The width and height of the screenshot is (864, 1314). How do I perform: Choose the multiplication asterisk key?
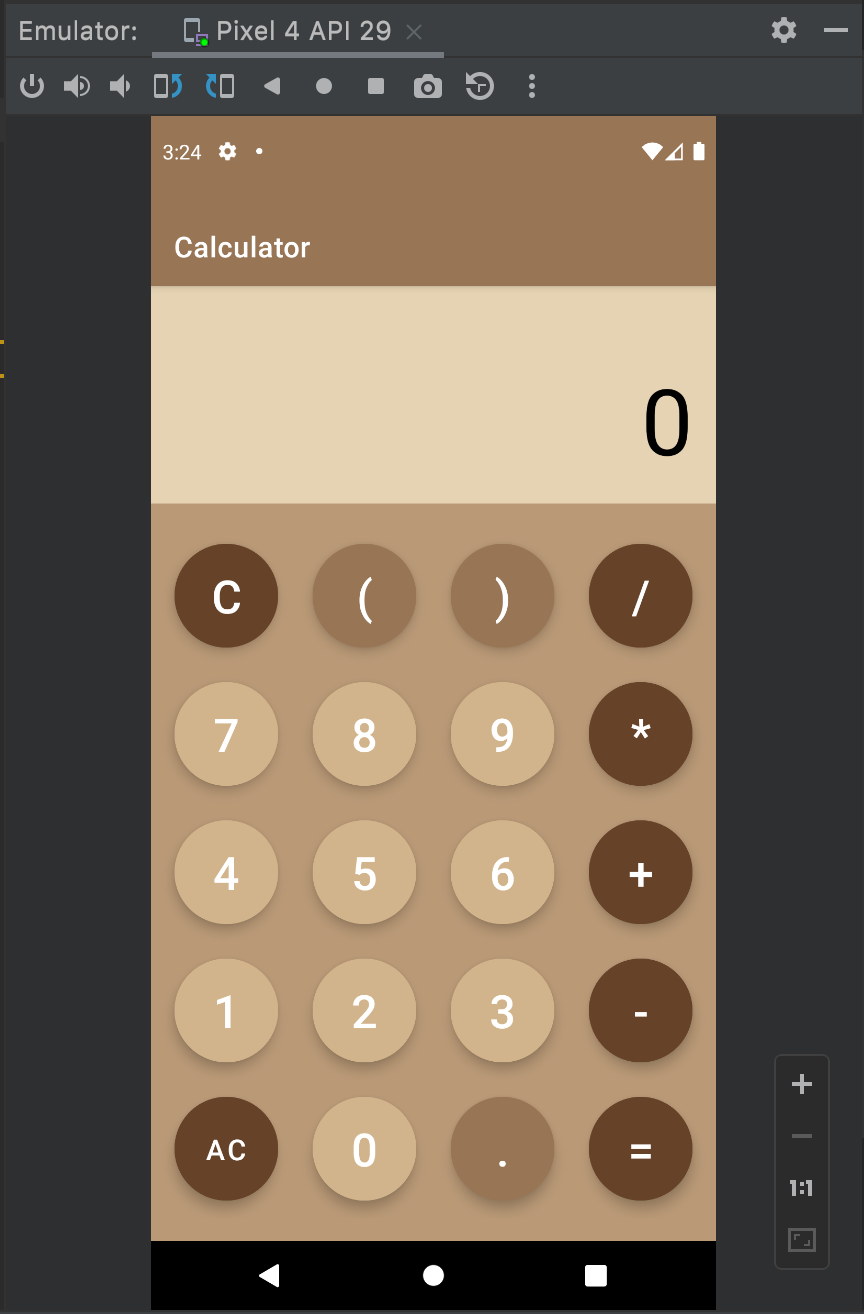(640, 734)
